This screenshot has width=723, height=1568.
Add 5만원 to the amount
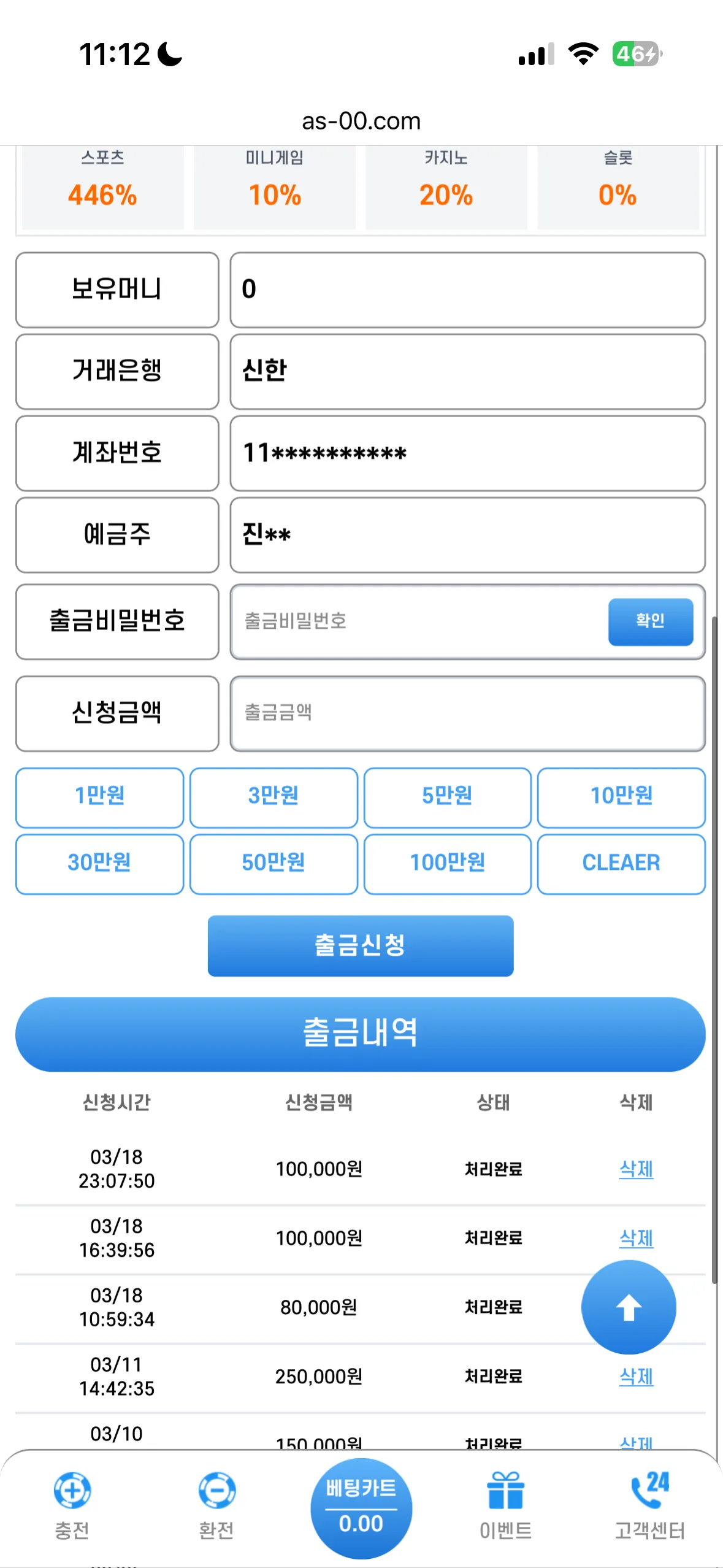[448, 797]
